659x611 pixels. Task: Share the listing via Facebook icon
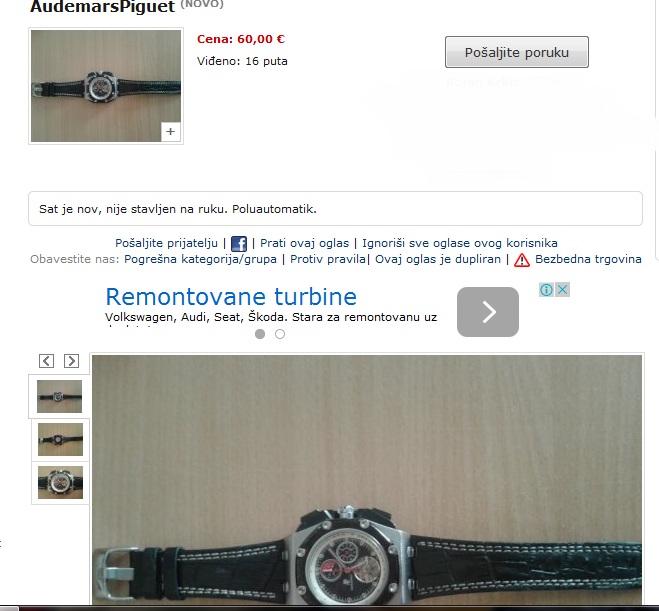tap(239, 244)
